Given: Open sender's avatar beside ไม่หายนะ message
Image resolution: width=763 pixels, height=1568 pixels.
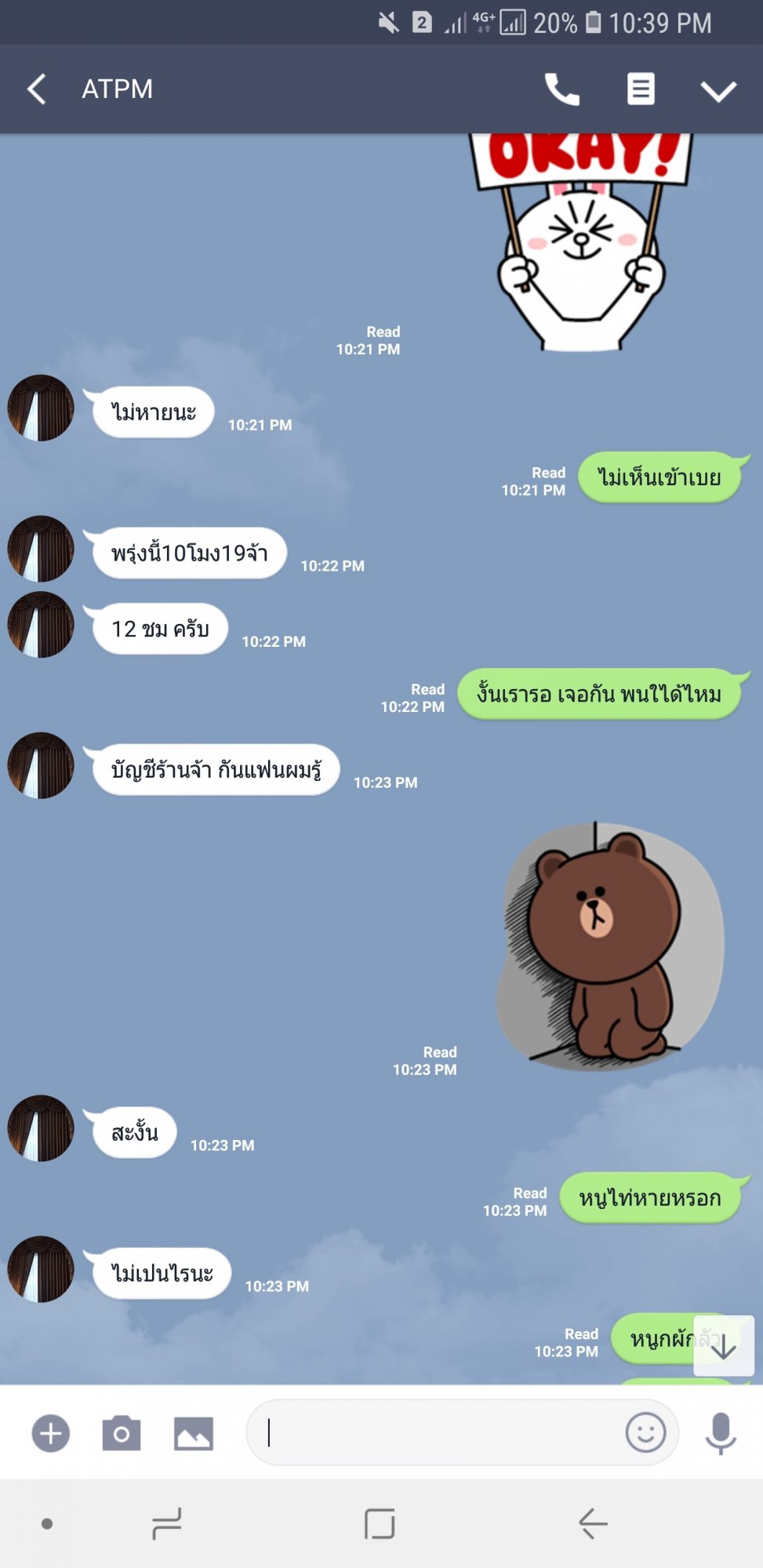Looking at the screenshot, I should pyautogui.click(x=41, y=408).
